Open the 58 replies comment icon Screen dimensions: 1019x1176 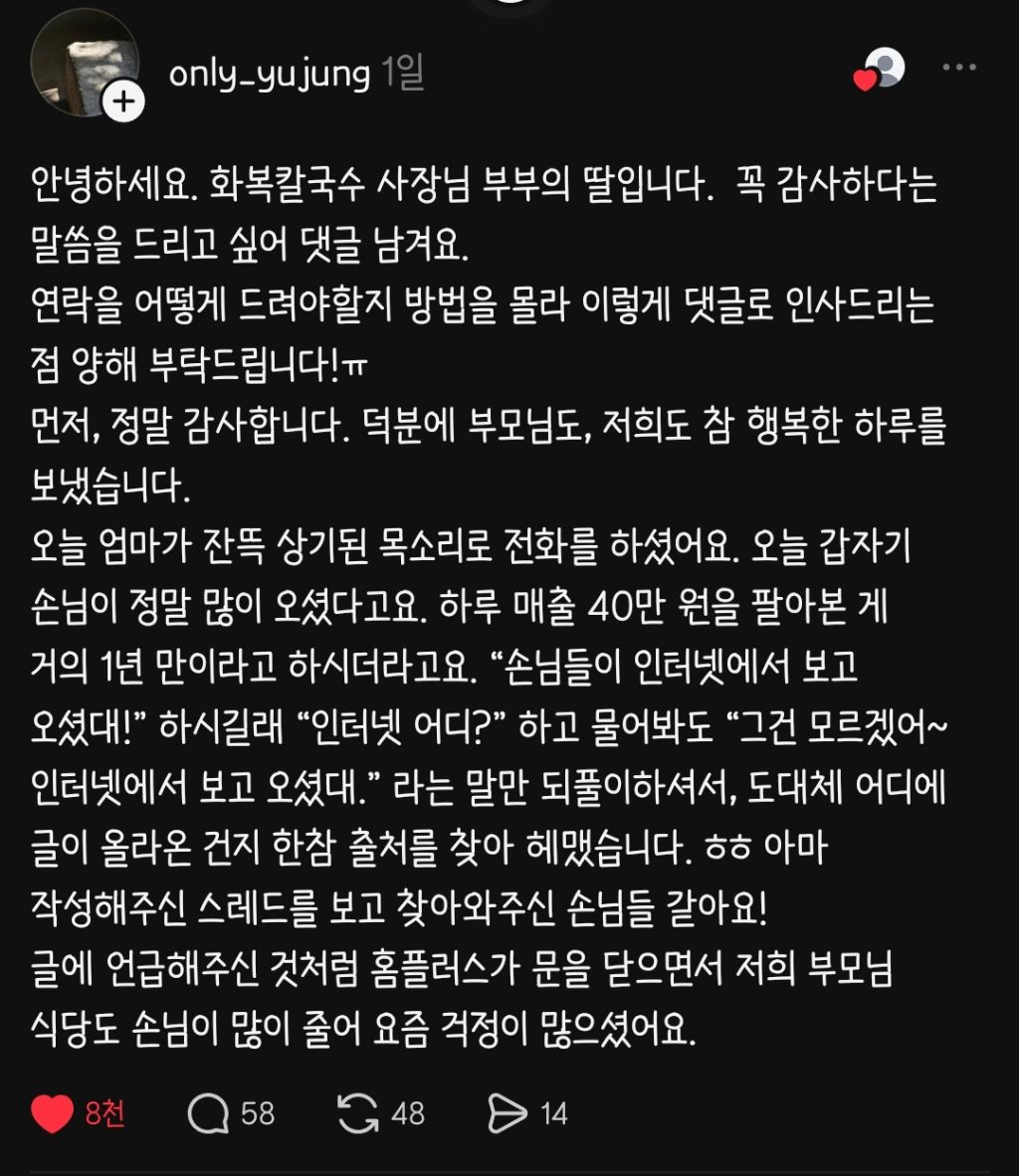point(208,1113)
